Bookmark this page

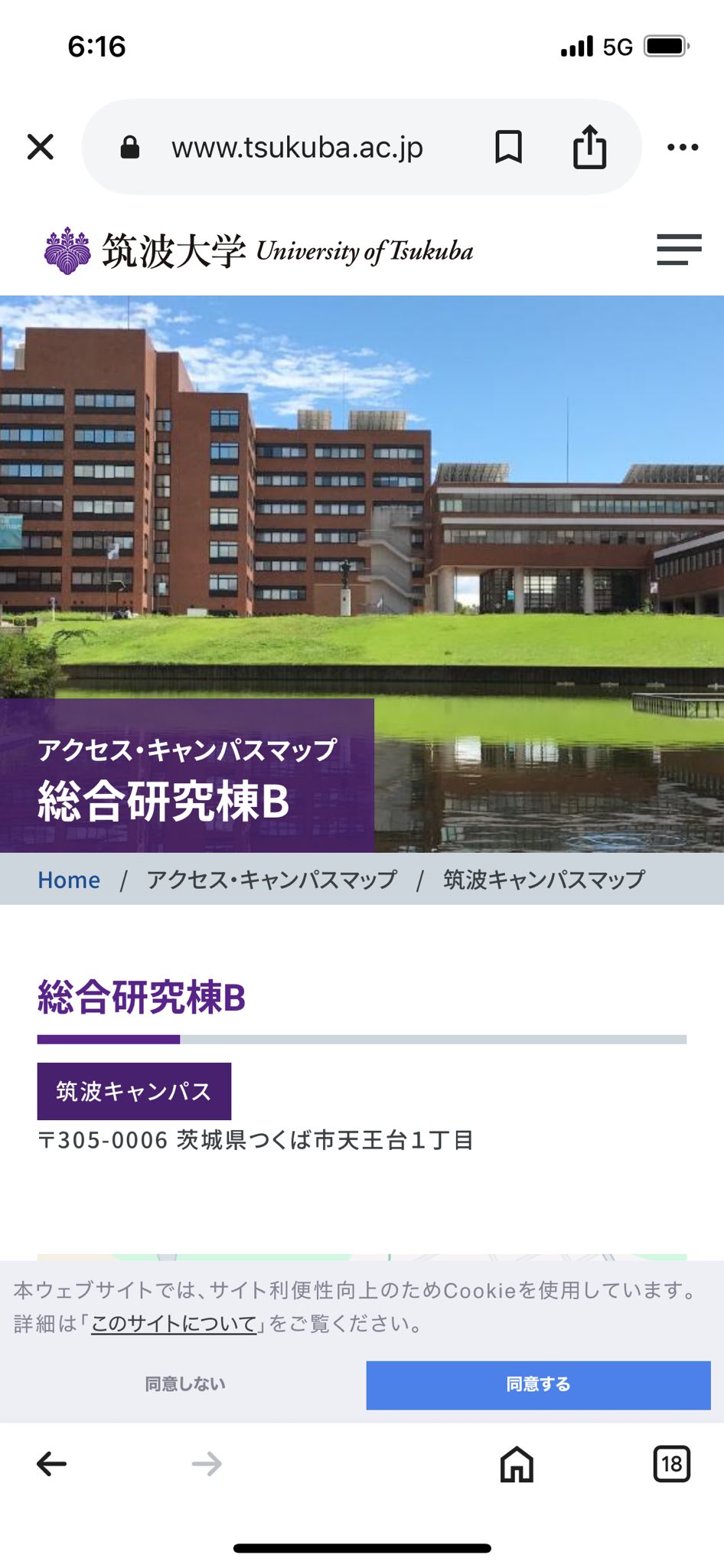click(x=508, y=147)
